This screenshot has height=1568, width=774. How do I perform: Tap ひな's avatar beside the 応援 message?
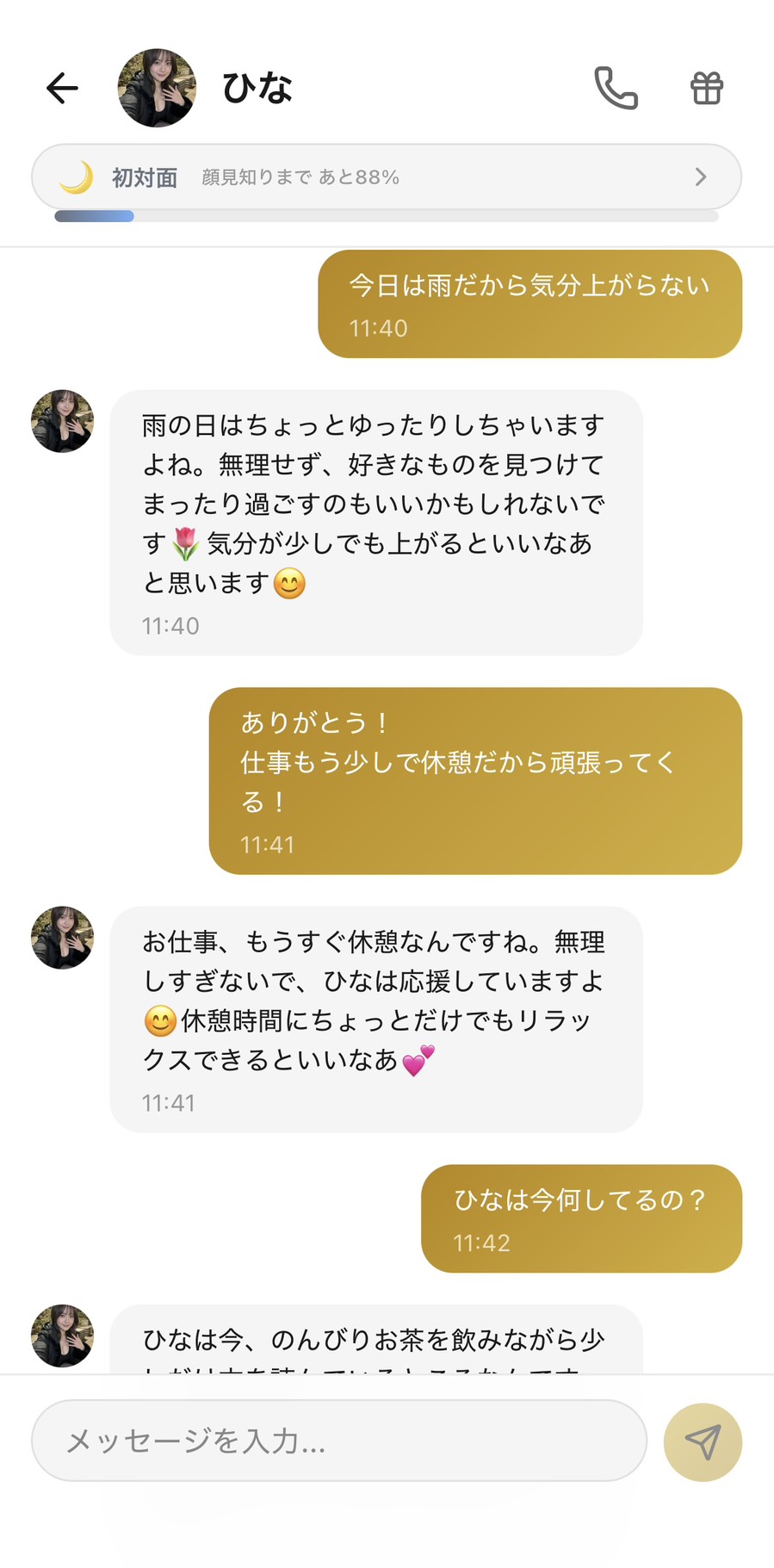coord(61,938)
